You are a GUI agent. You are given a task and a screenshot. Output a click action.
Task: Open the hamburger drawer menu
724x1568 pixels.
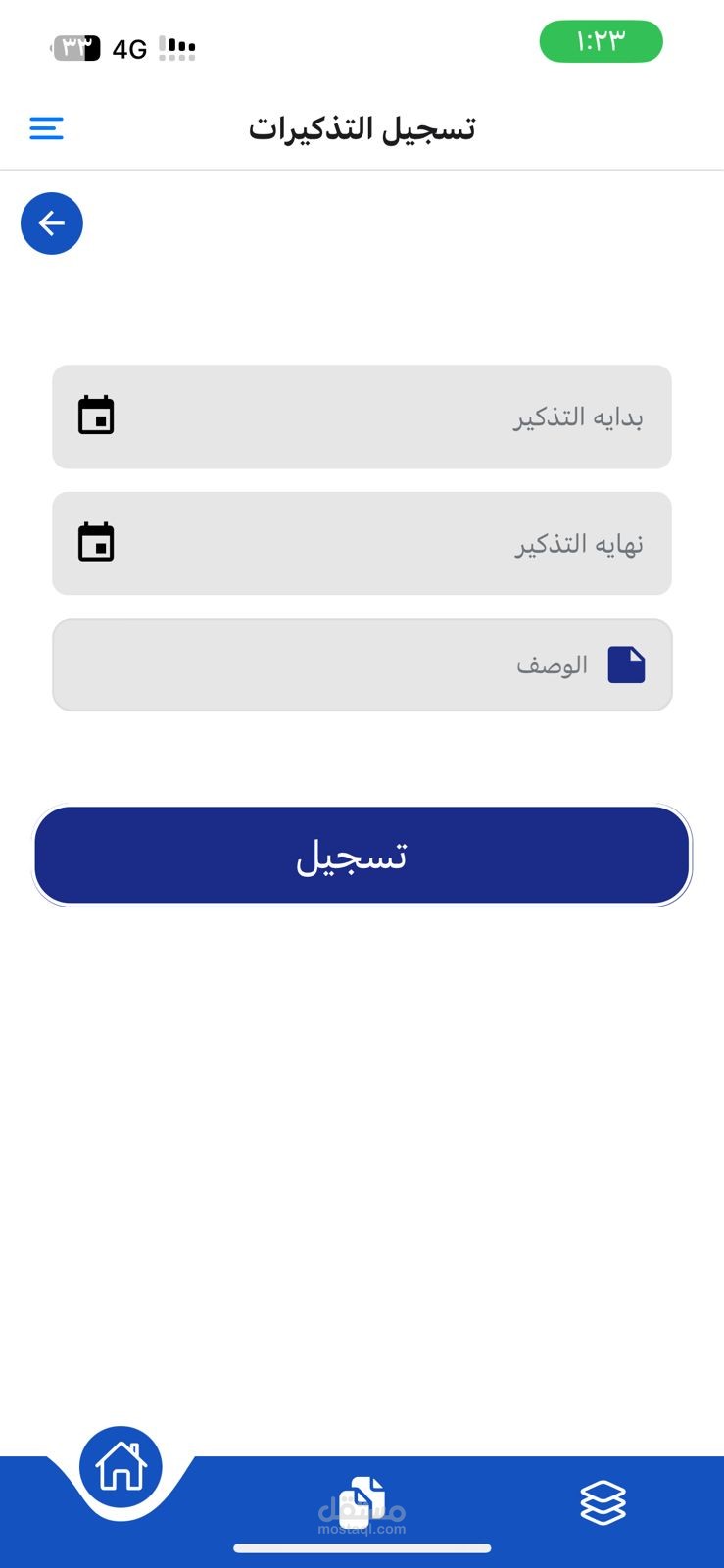point(46,128)
